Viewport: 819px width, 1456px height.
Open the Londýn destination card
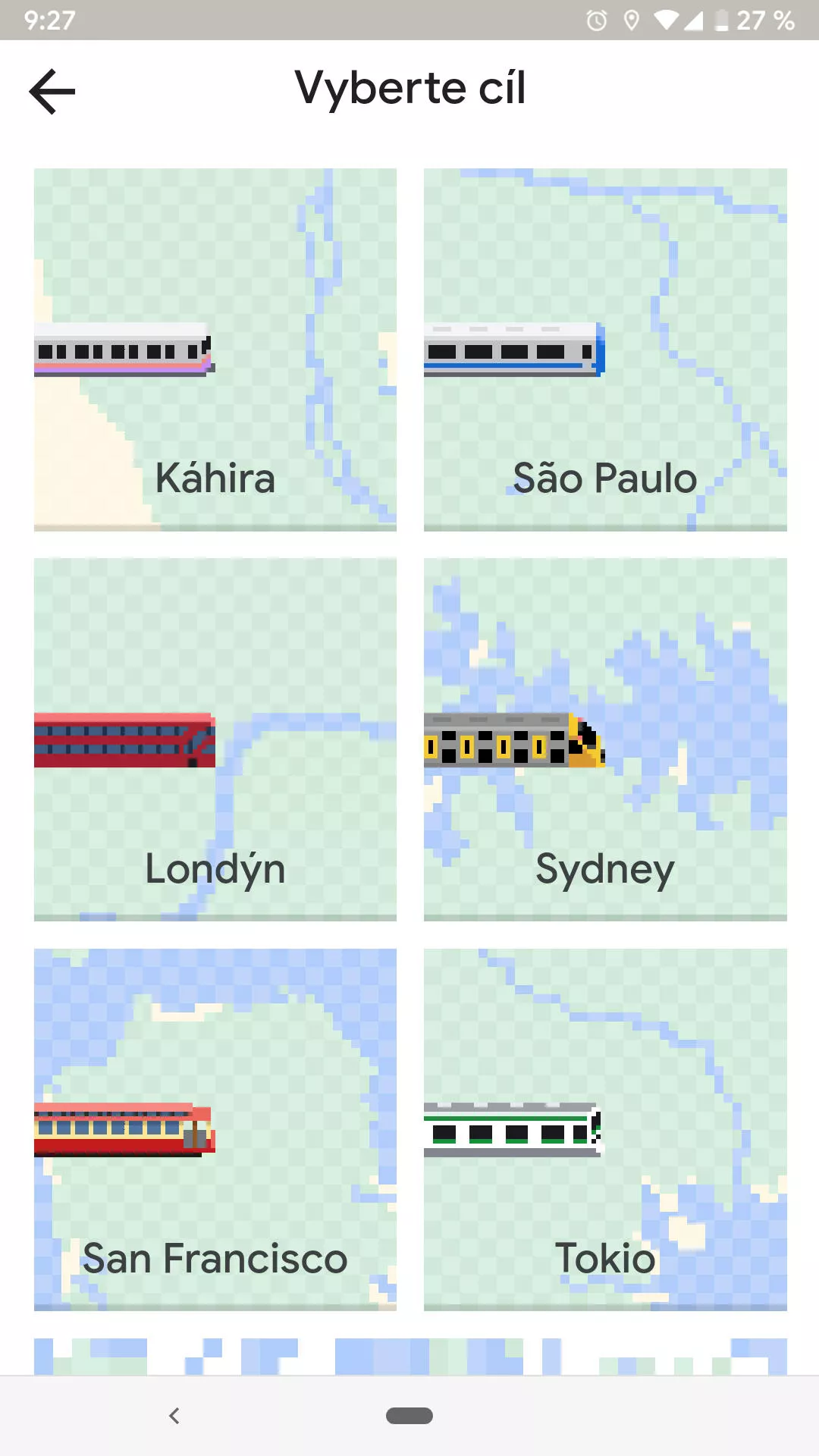click(215, 739)
